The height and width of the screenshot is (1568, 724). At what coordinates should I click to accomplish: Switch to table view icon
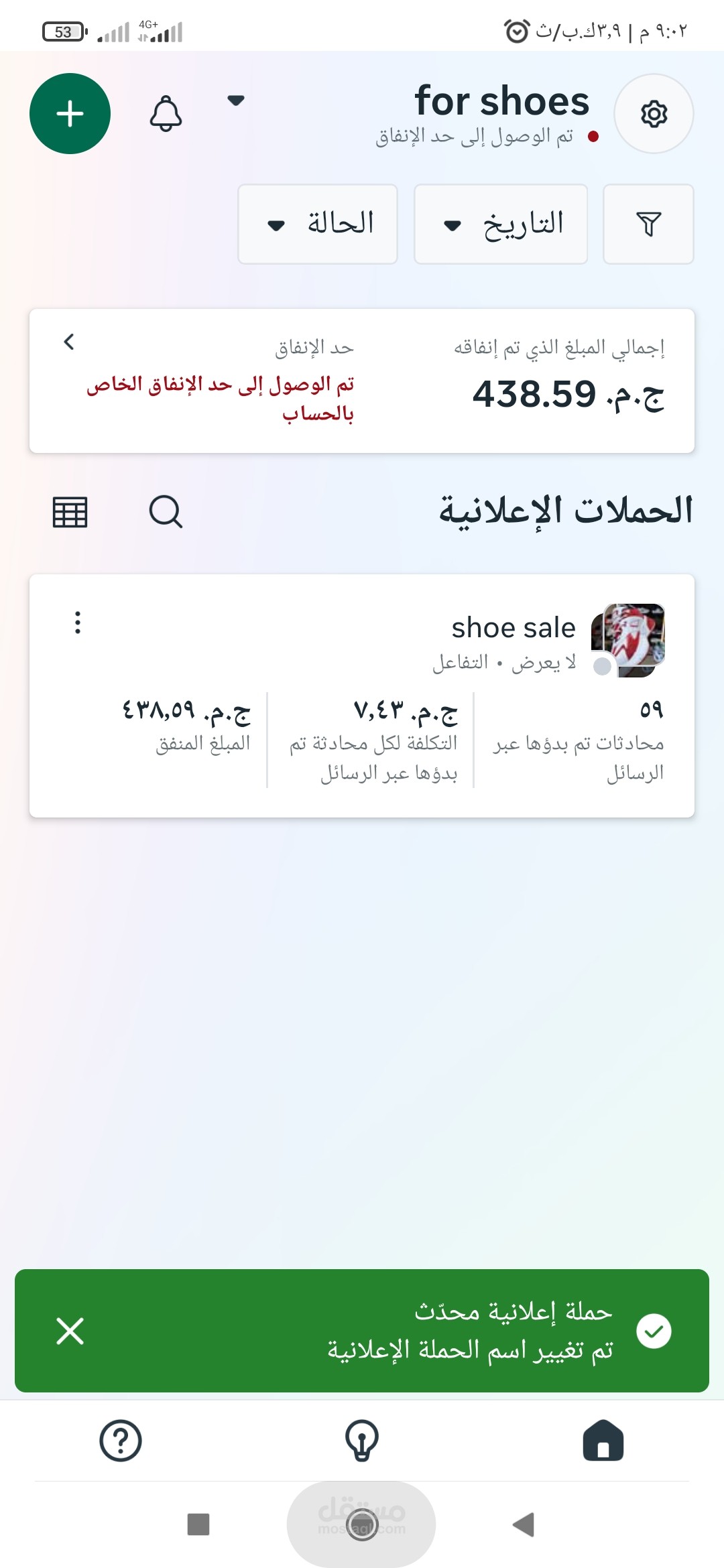(70, 512)
